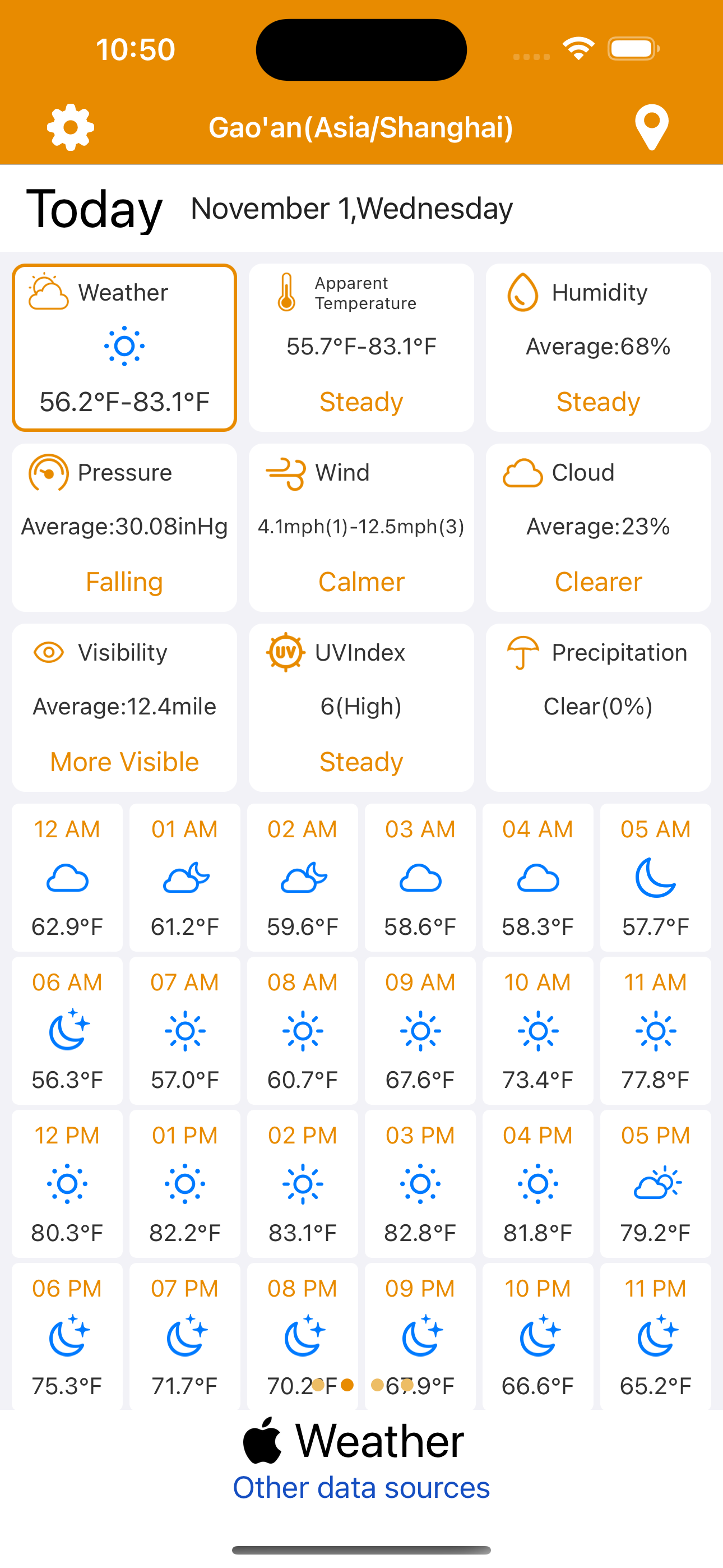The height and width of the screenshot is (1568, 723).
Task: Open the UVIndex card
Action: [361, 708]
